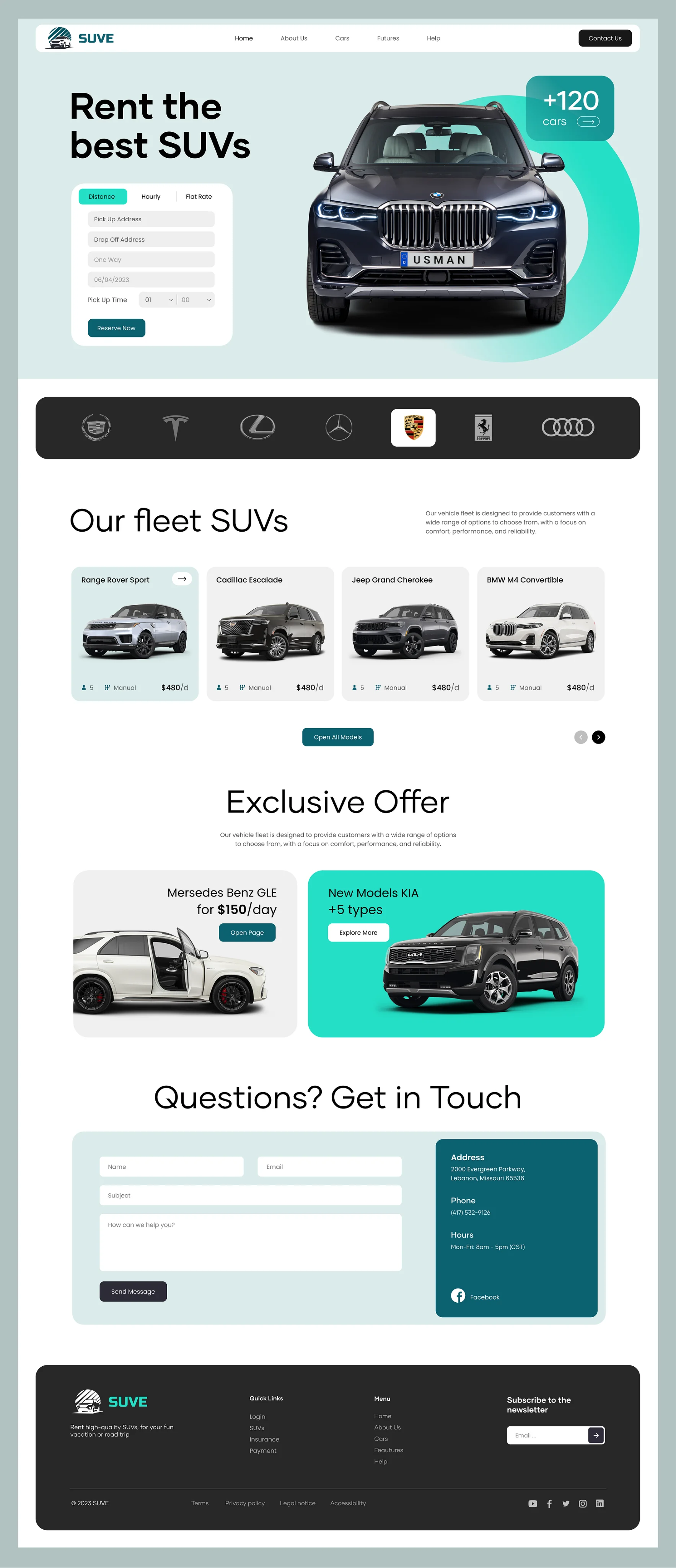Reserve Now with the teal button

116,328
